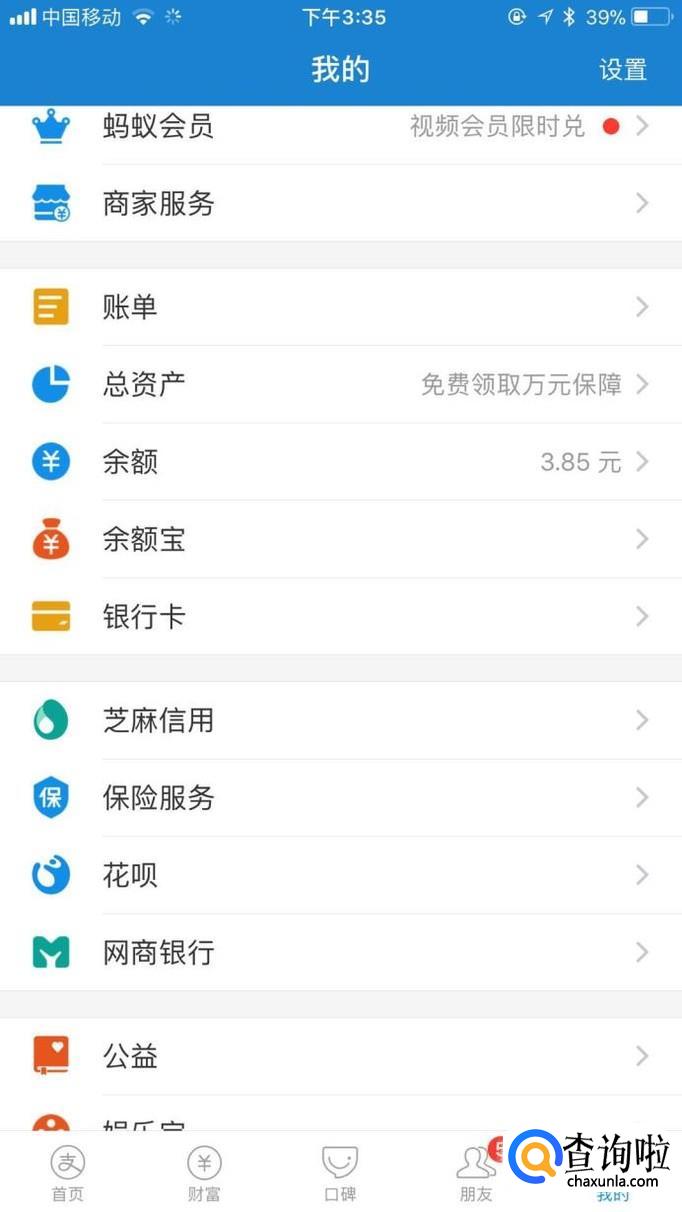The width and height of the screenshot is (682, 1212).
Task: Open 设置 in the top bar
Action: tap(623, 70)
